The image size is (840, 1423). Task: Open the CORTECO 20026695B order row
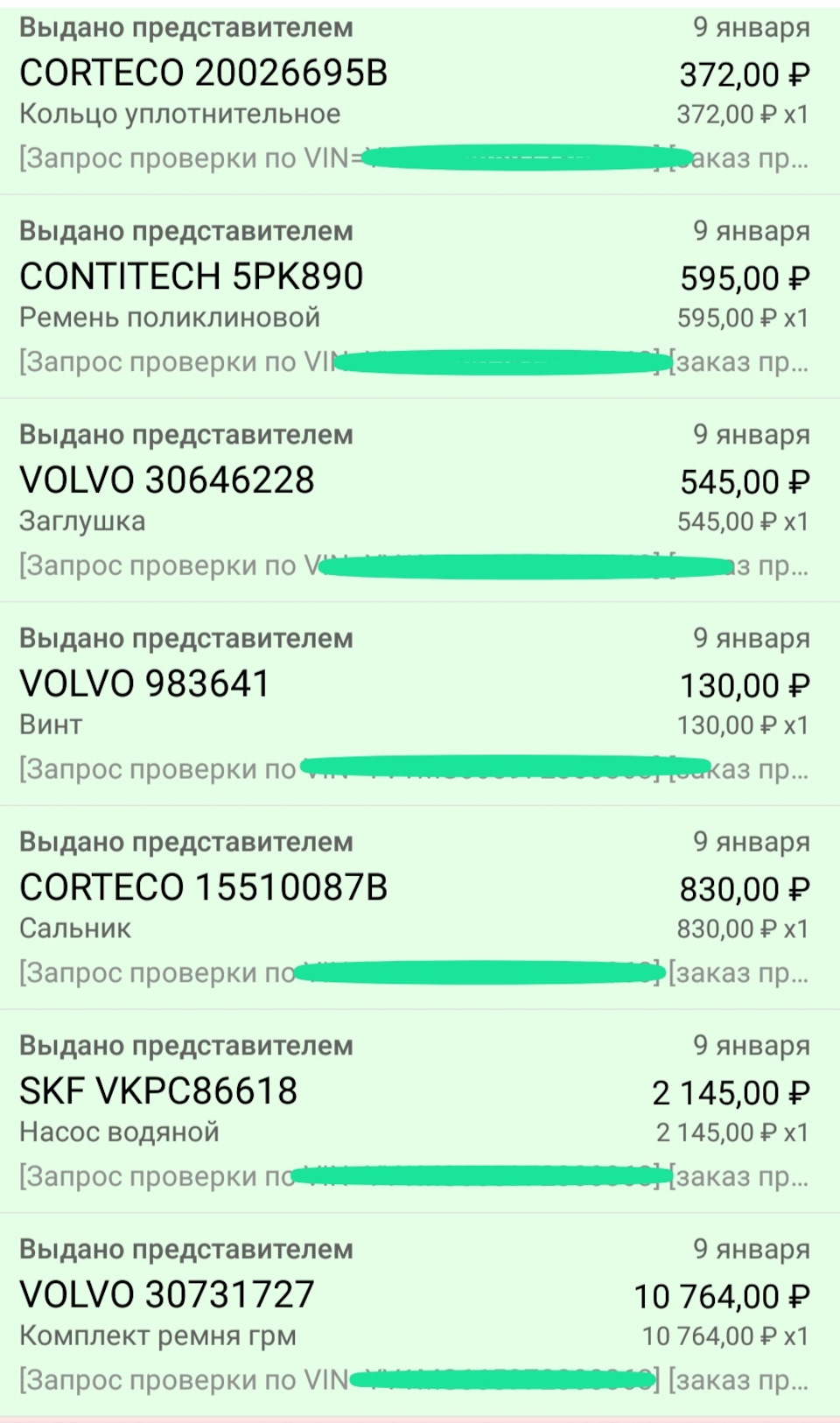tap(420, 96)
